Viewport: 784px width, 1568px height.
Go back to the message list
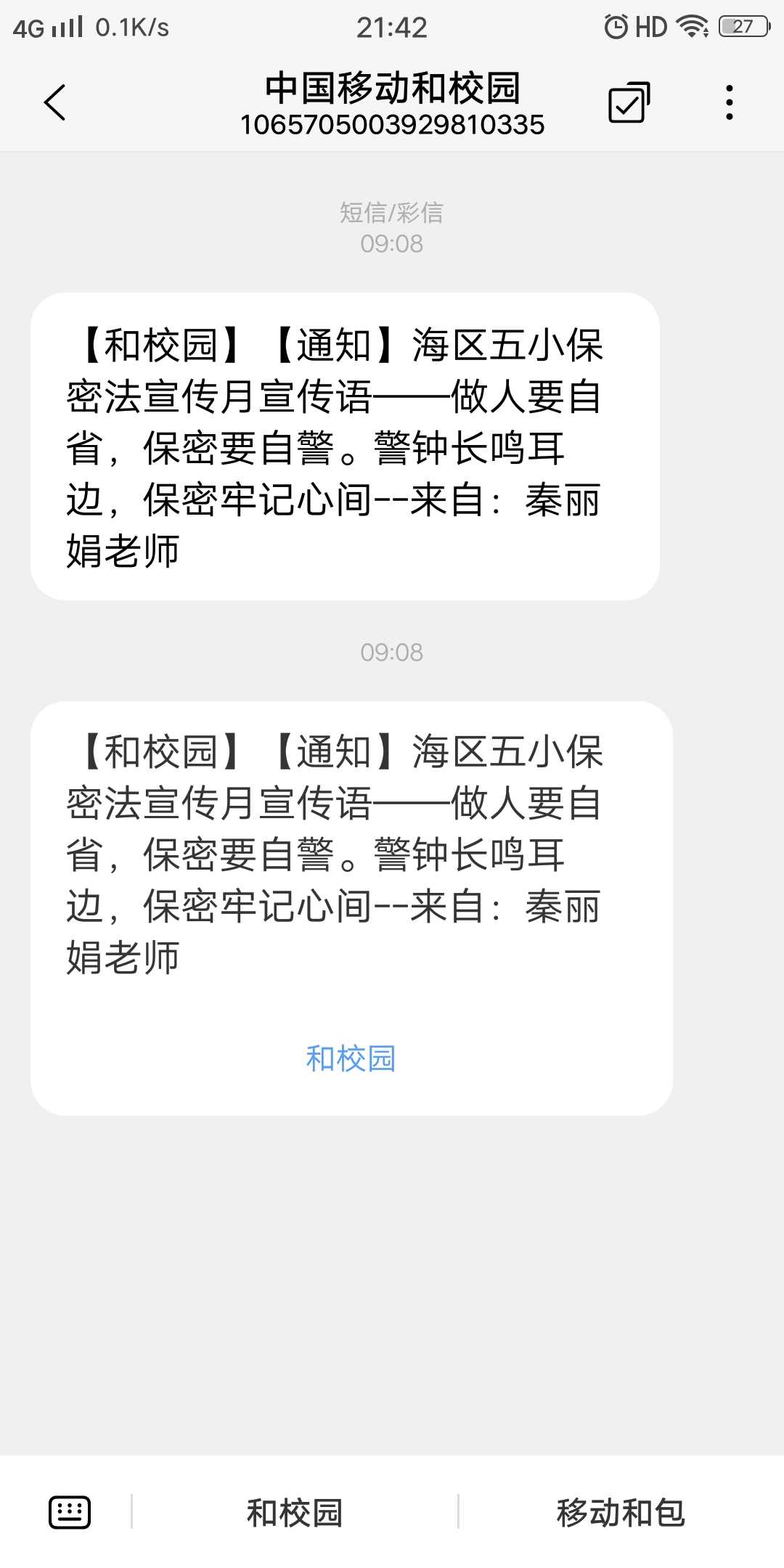(55, 102)
